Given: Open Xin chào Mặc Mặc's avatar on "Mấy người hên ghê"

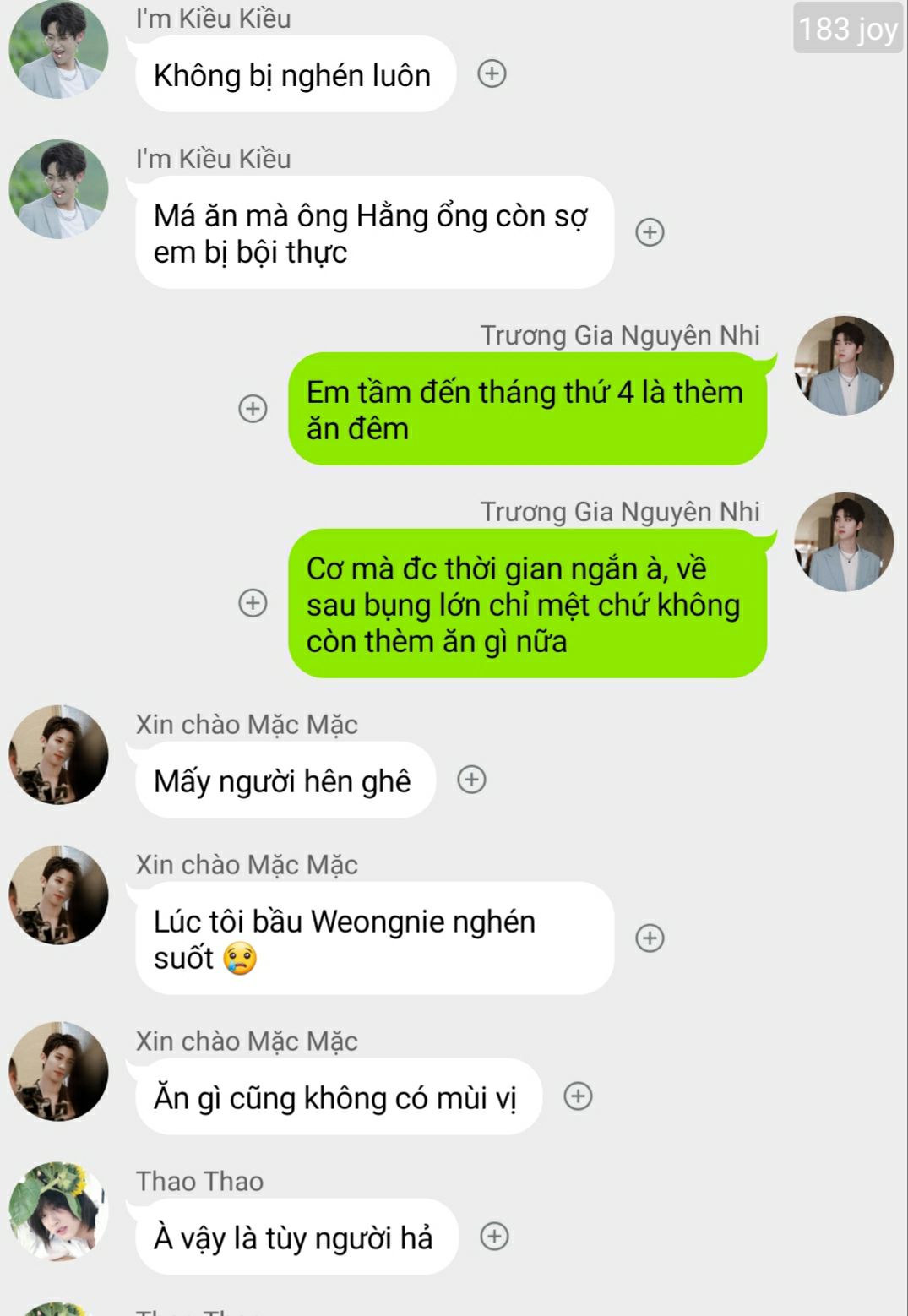Looking at the screenshot, I should pyautogui.click(x=58, y=755).
